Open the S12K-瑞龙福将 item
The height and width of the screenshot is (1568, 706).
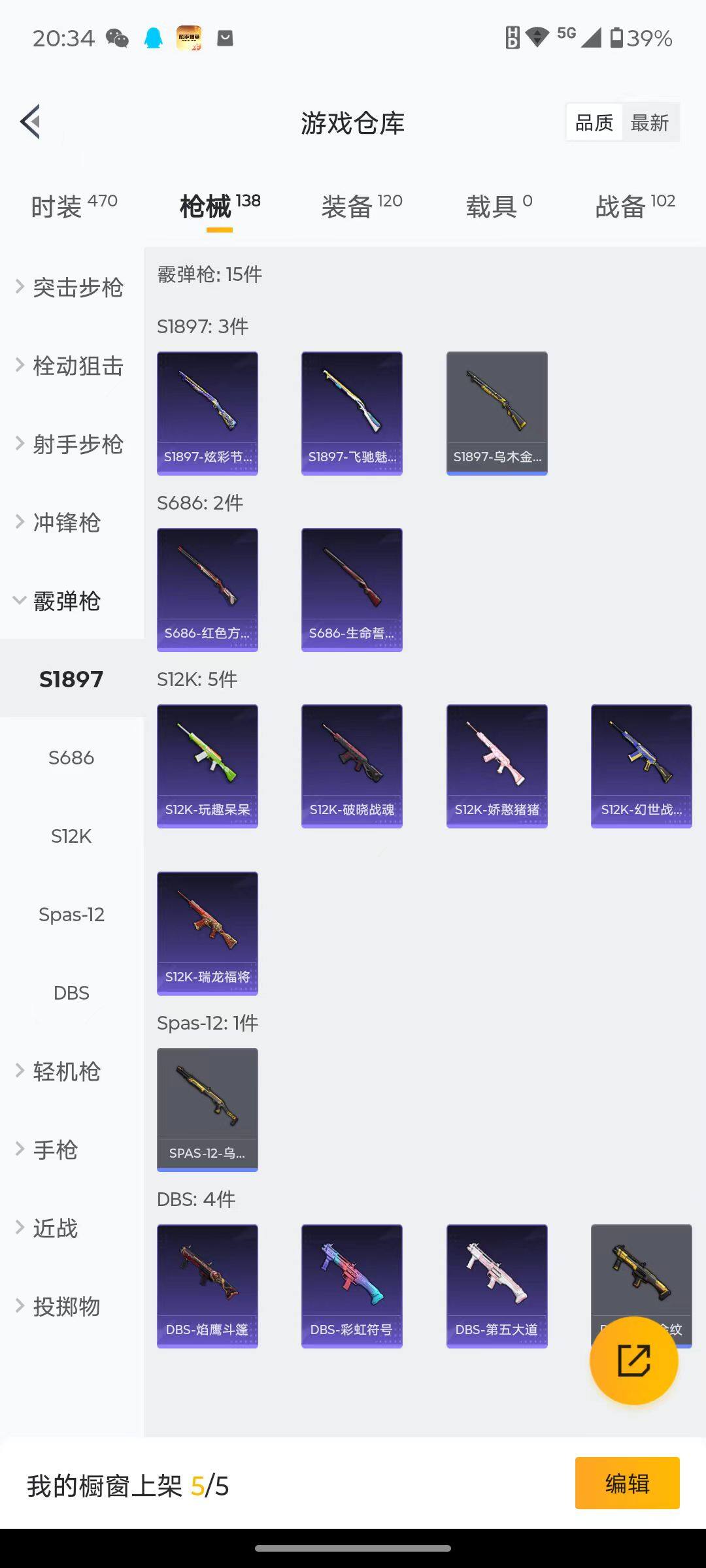click(207, 933)
